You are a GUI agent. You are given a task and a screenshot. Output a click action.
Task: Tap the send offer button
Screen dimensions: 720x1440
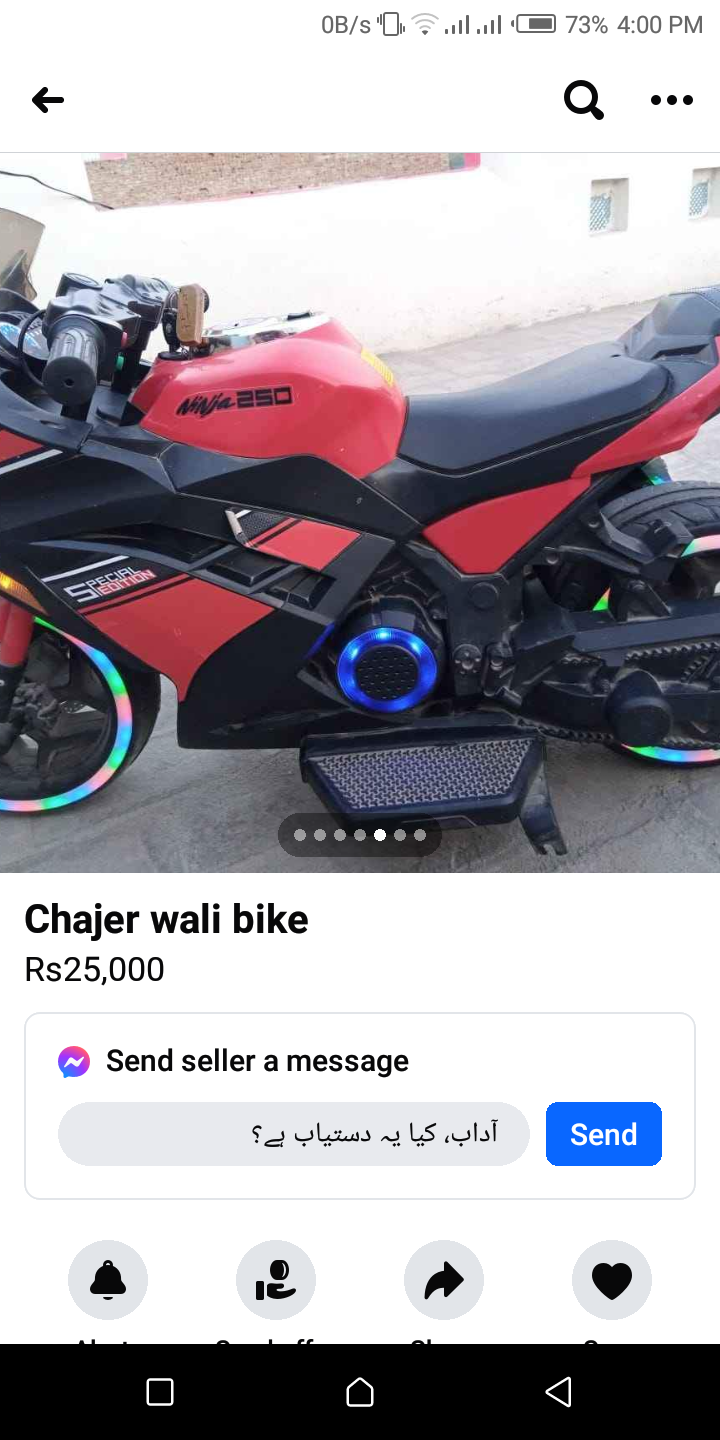pyautogui.click(x=276, y=1280)
